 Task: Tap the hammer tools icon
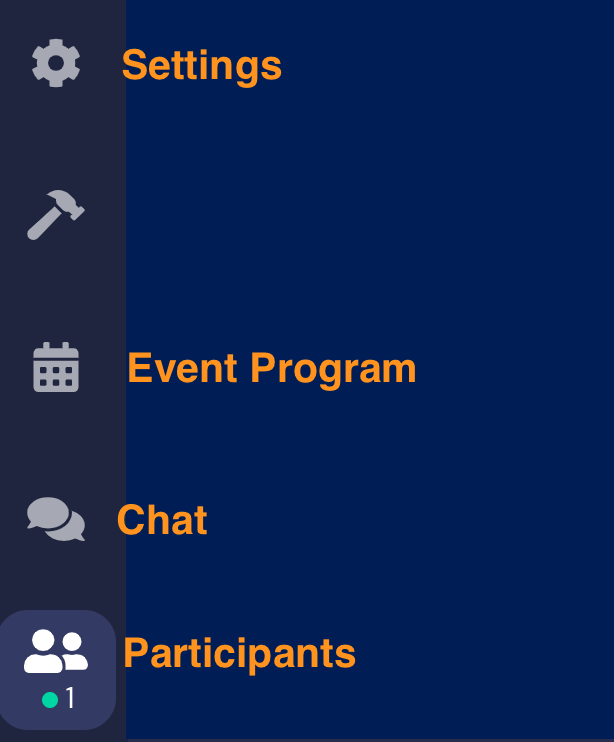(x=55, y=215)
